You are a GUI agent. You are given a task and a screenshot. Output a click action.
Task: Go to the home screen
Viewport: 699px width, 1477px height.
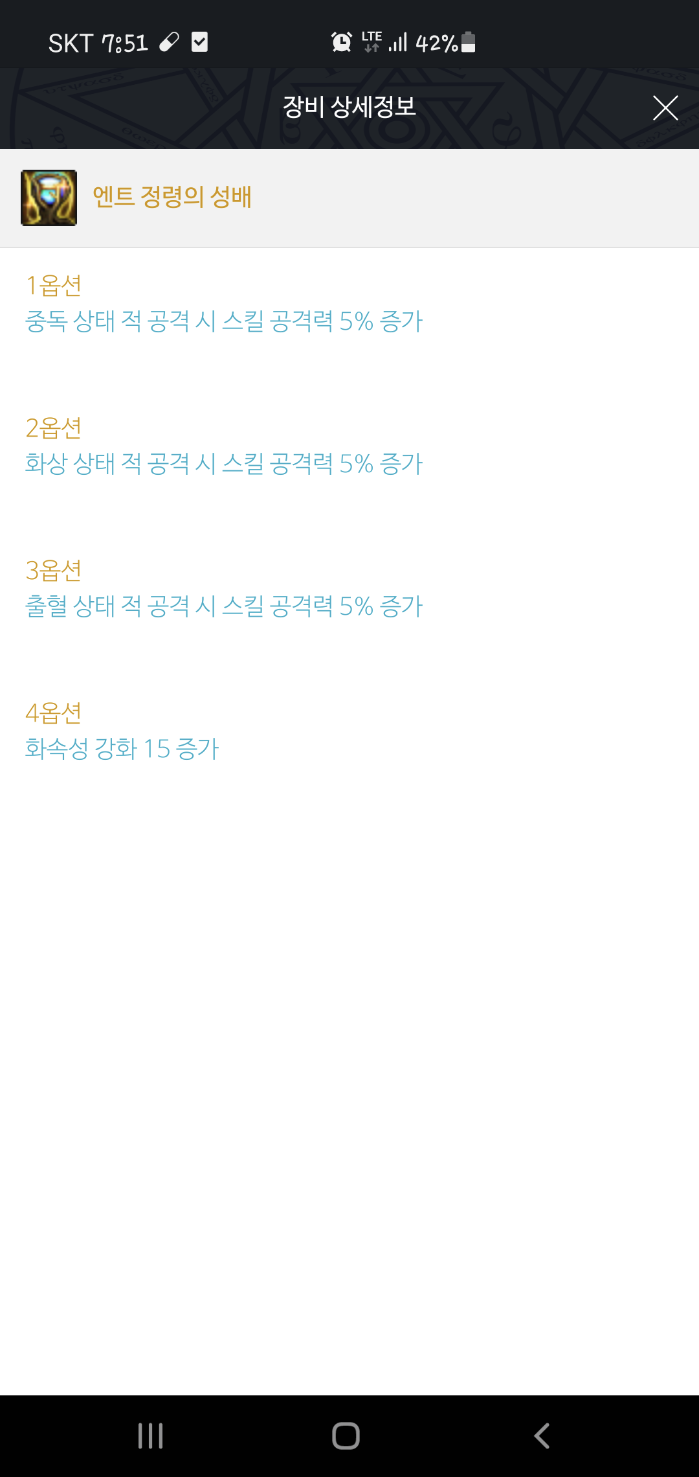[346, 1436]
